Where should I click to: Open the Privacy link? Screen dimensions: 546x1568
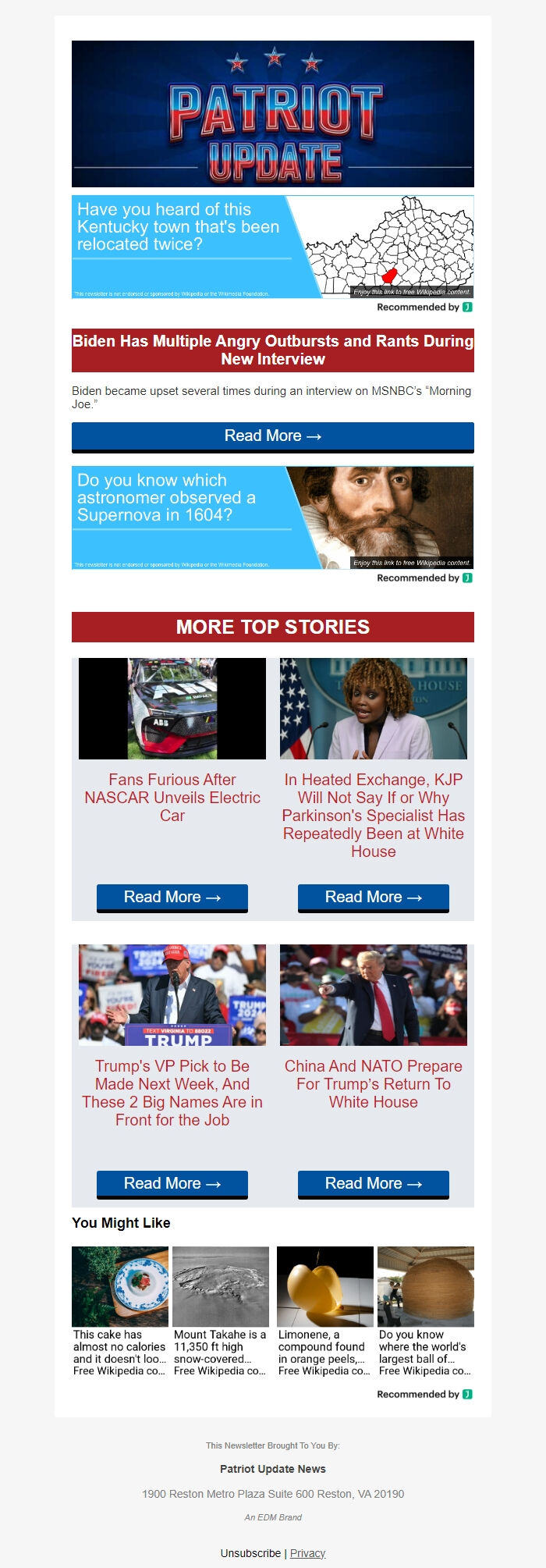click(307, 1553)
